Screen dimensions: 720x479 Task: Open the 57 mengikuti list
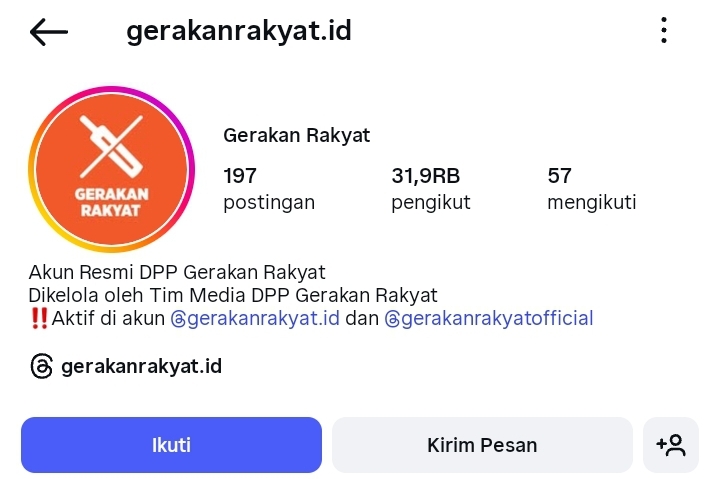[x=591, y=189]
